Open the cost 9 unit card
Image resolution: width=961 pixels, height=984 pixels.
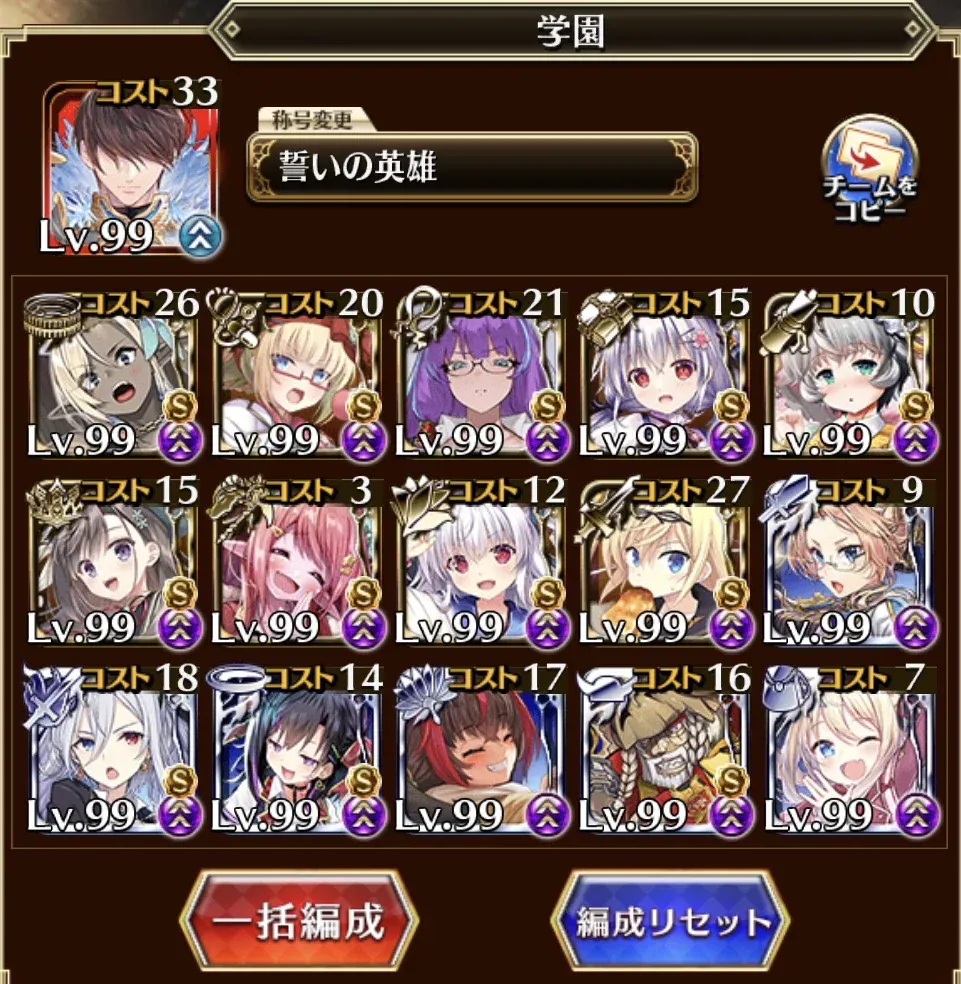(x=849, y=562)
